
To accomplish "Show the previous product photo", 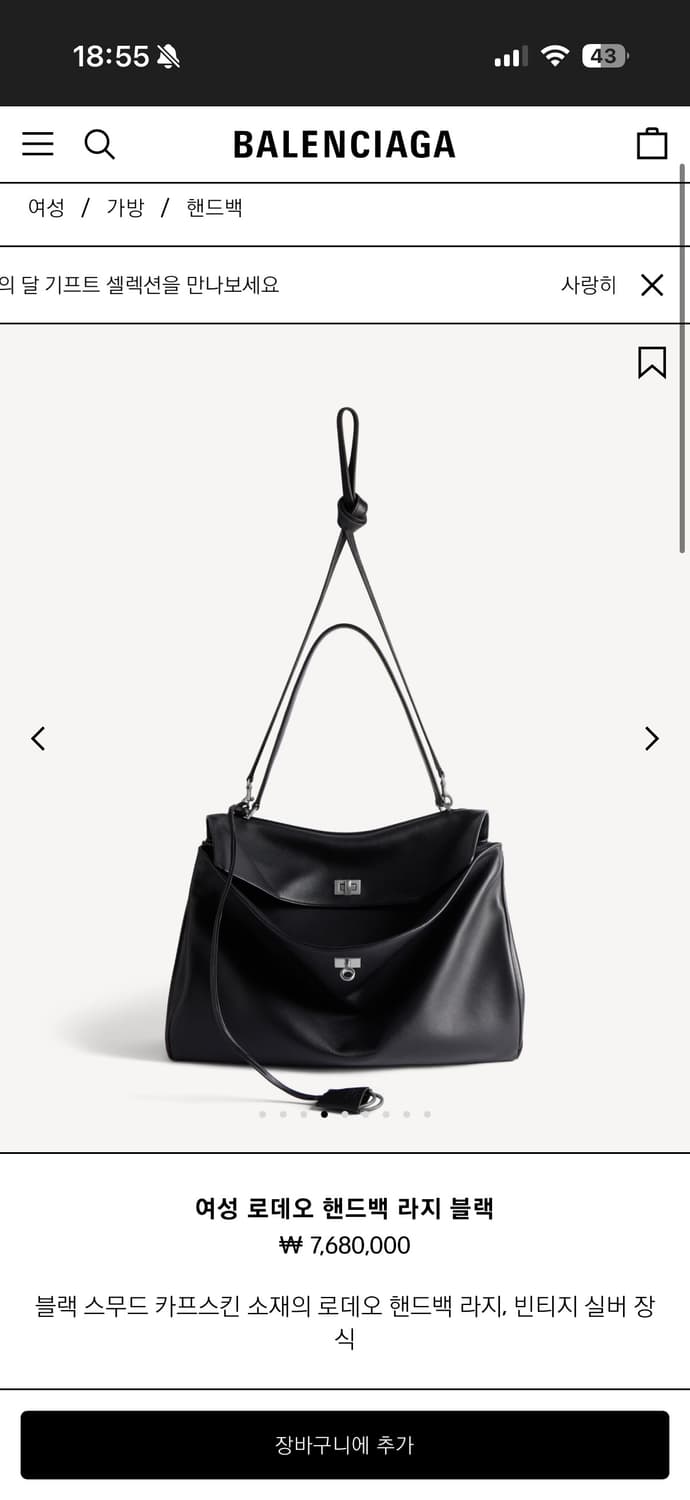I will pyautogui.click(x=38, y=739).
